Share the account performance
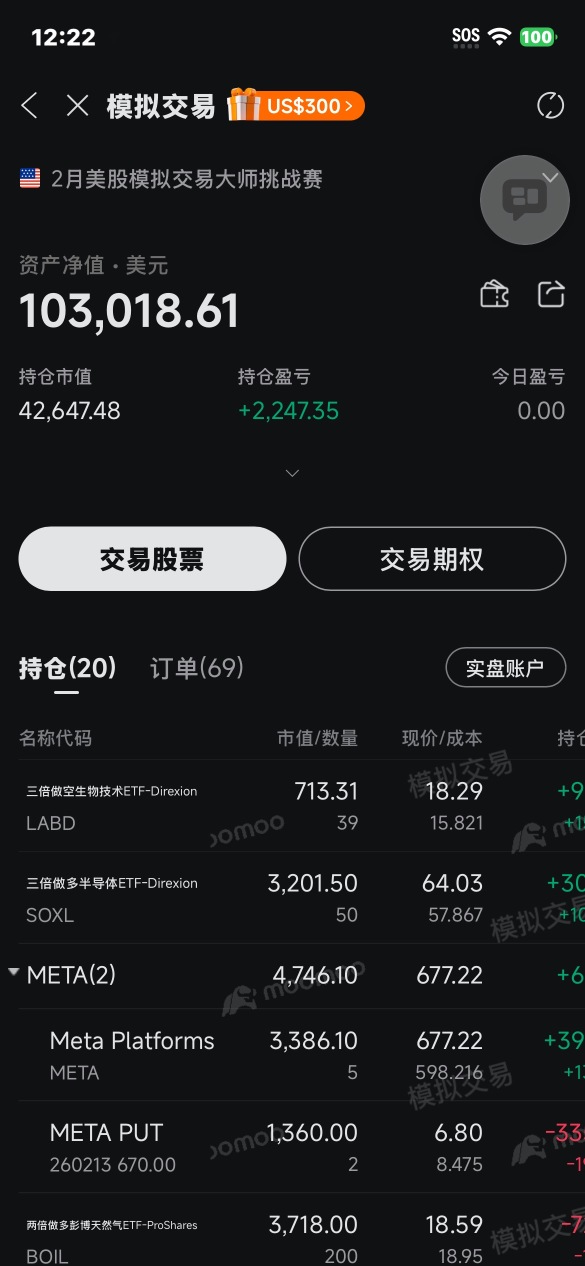The image size is (585, 1266). (551, 294)
